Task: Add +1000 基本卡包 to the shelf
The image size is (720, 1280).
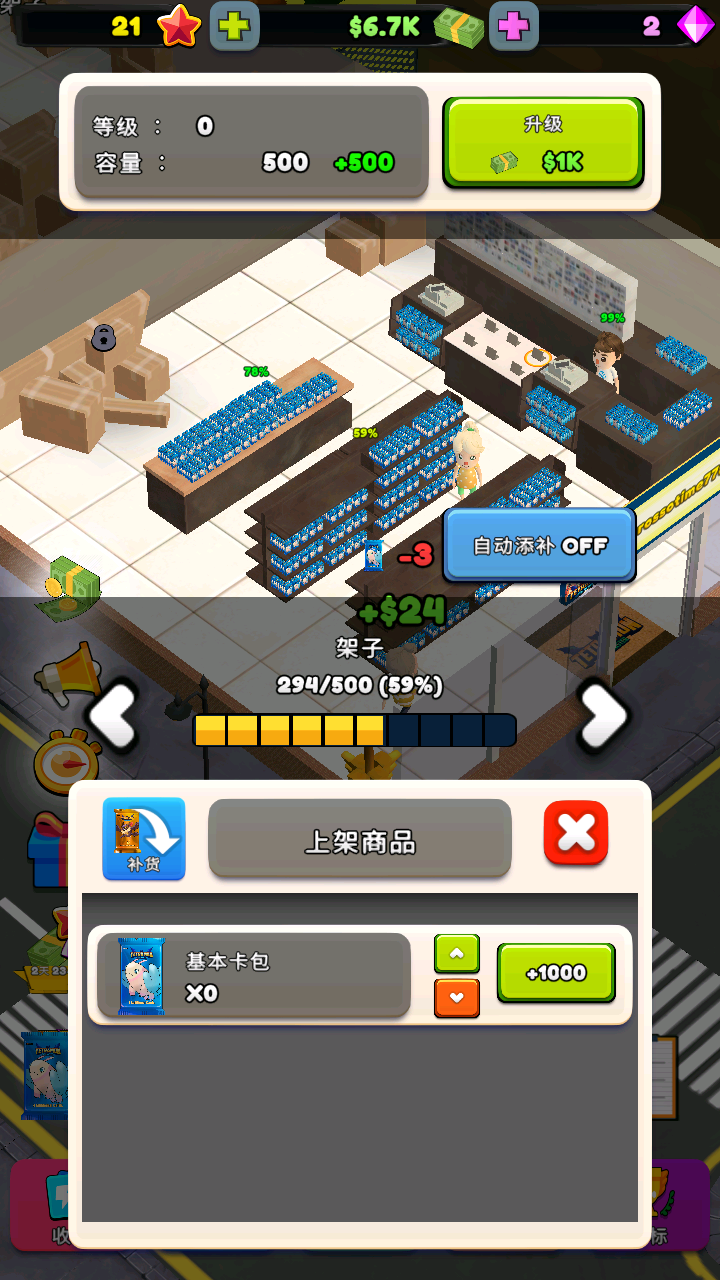Action: (556, 973)
